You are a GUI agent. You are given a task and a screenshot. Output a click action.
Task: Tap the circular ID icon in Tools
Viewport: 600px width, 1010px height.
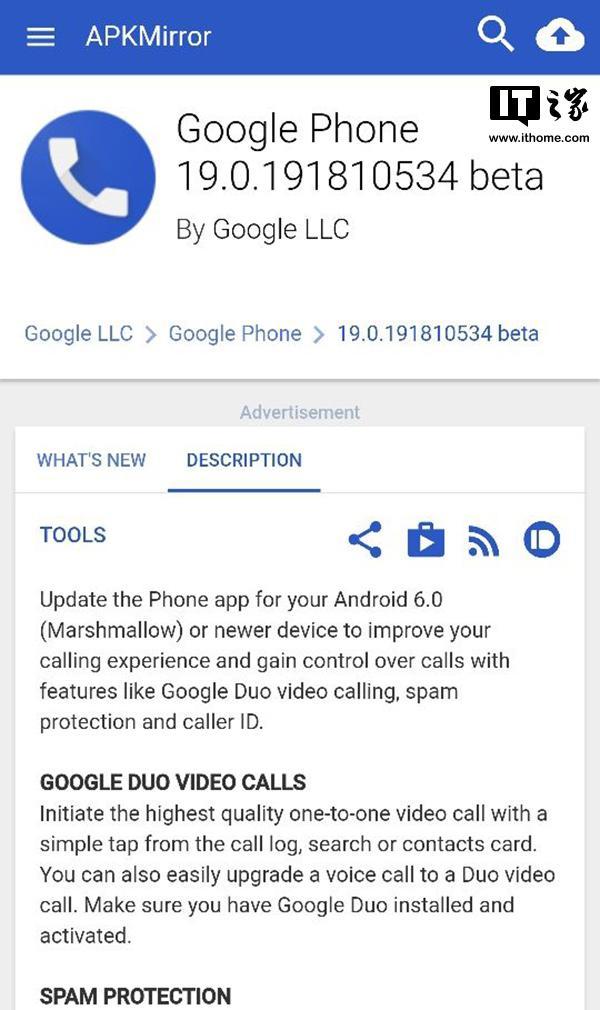pos(542,540)
